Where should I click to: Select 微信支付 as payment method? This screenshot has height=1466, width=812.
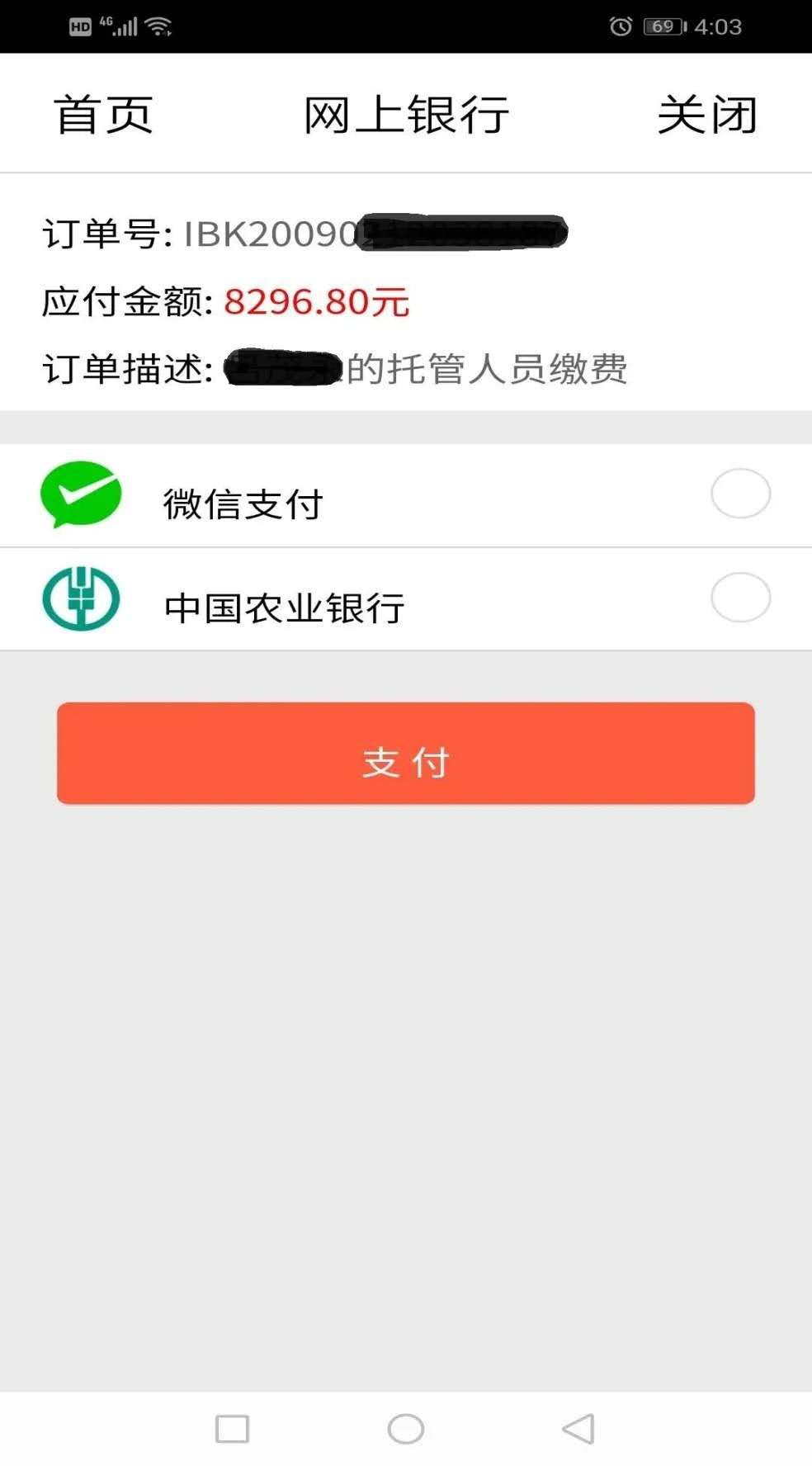740,494
